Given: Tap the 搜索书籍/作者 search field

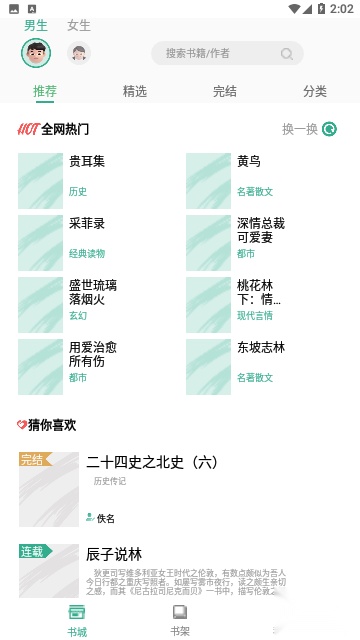Looking at the screenshot, I should tap(227, 53).
